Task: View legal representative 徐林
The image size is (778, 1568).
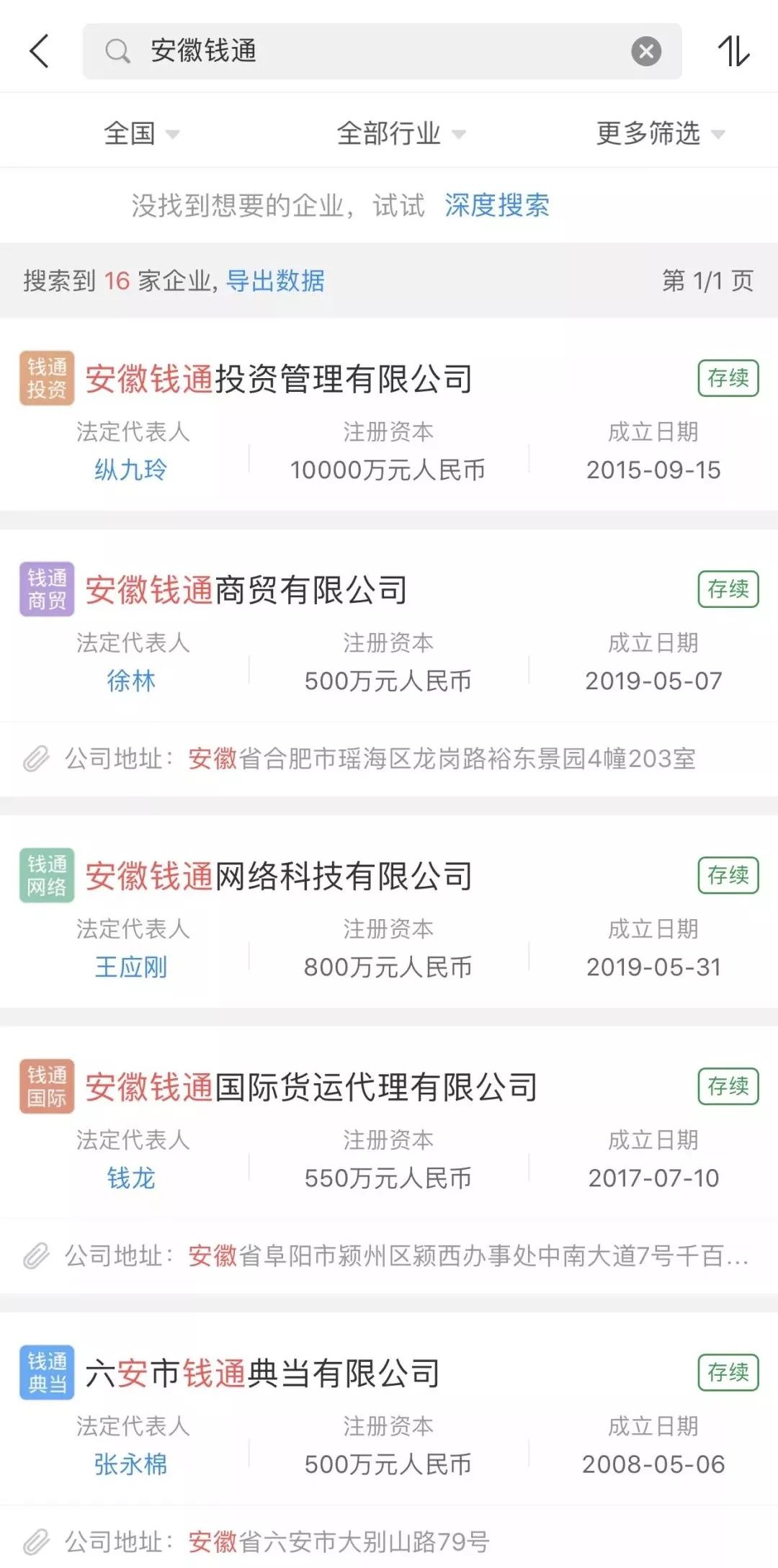Action: pyautogui.click(x=130, y=681)
